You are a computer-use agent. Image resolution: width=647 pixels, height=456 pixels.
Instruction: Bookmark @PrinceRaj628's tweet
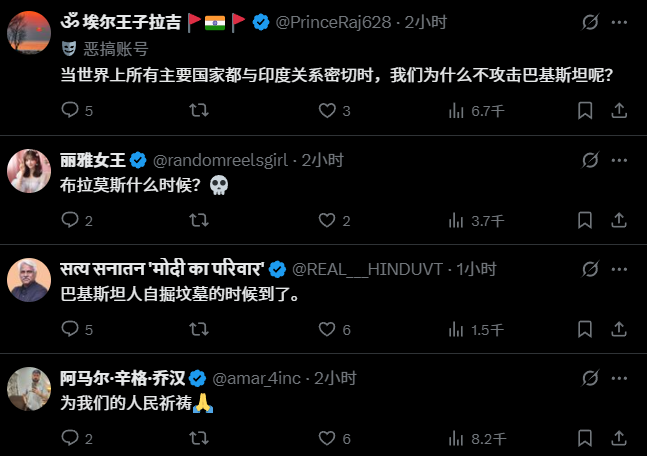coord(585,110)
